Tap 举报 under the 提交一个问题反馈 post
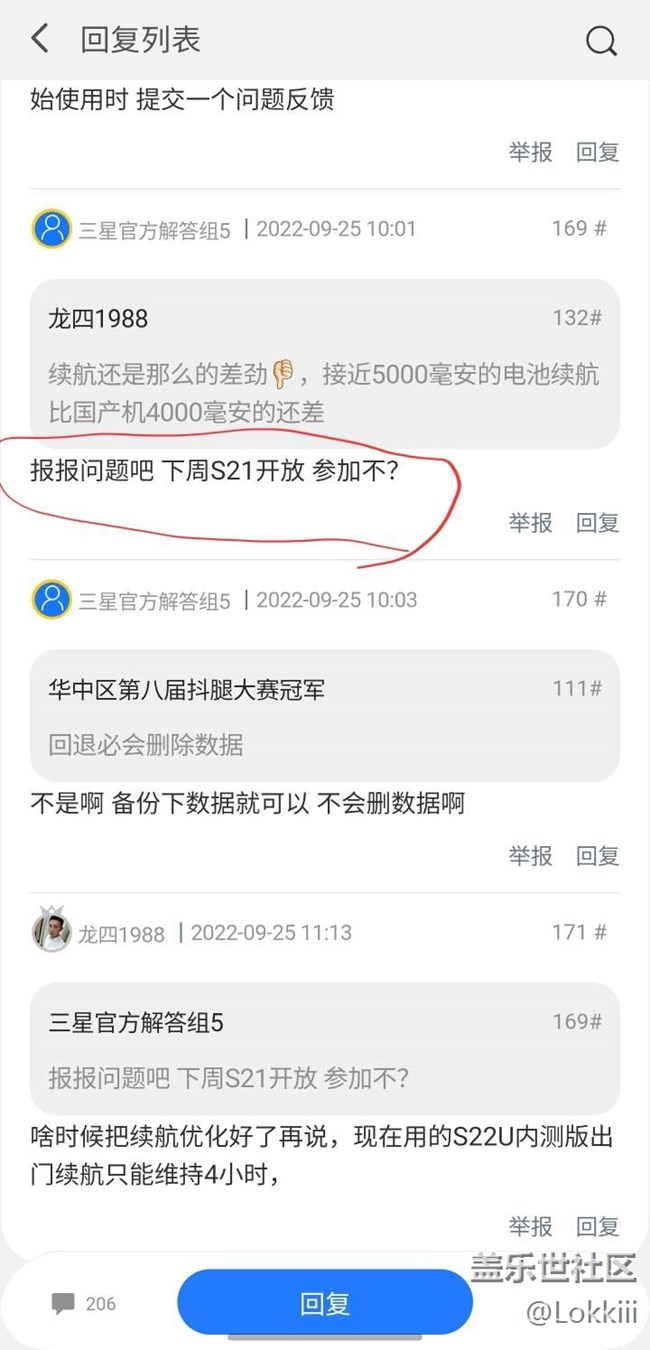This screenshot has width=650, height=1350. coord(530,152)
